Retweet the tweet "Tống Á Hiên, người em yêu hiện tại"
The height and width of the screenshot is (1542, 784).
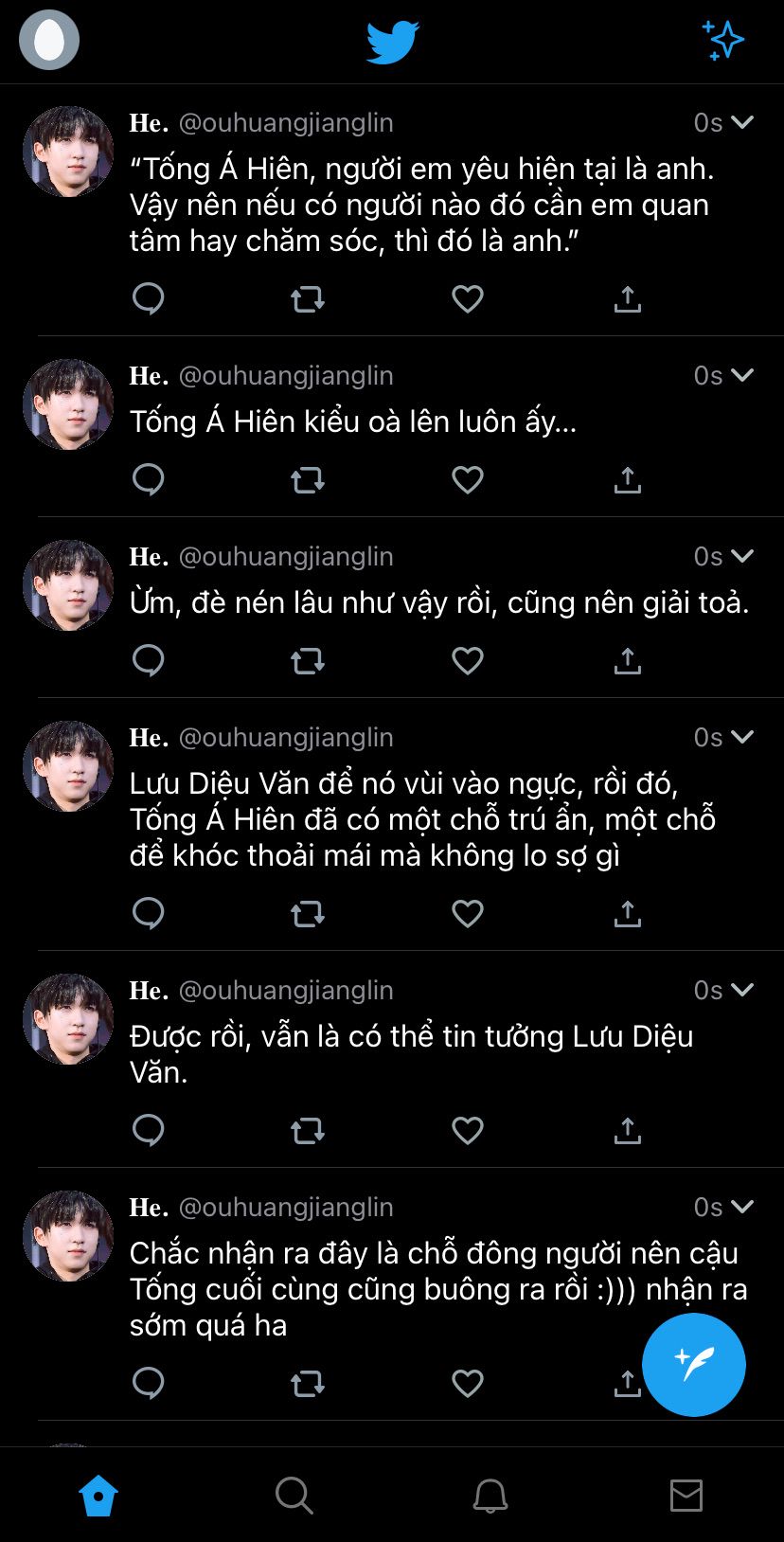pos(308,299)
